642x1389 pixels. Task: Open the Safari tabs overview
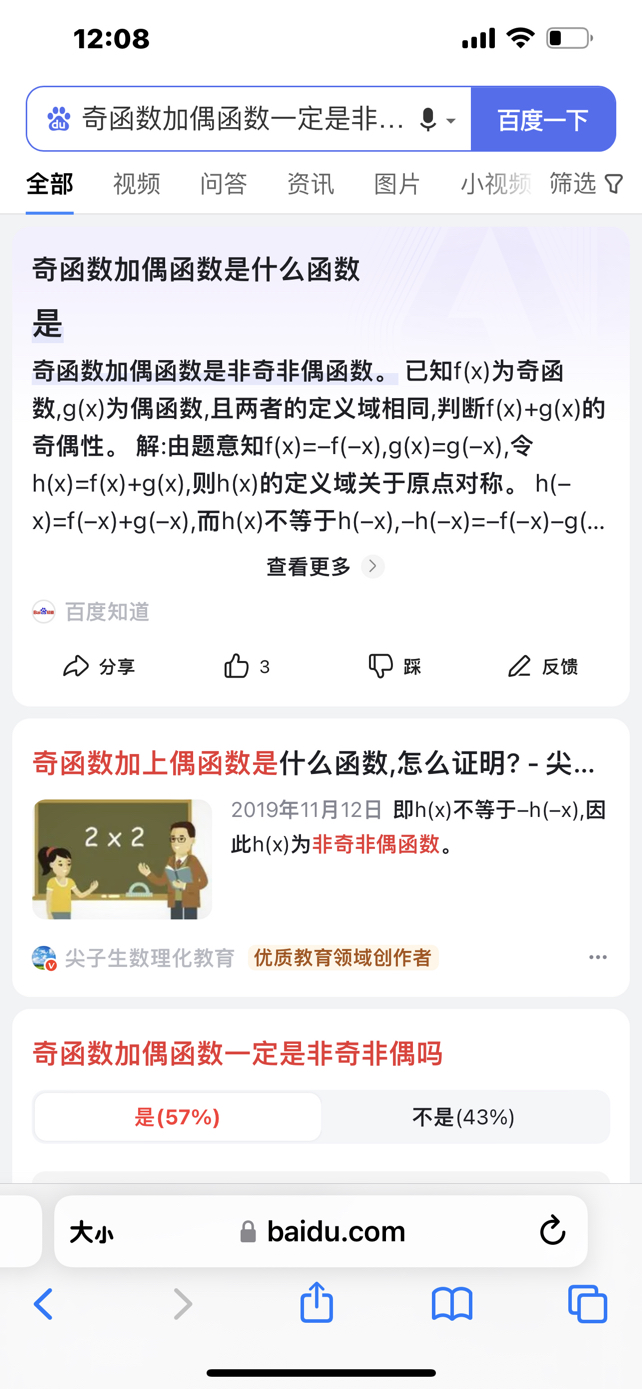pyautogui.click(x=587, y=1304)
